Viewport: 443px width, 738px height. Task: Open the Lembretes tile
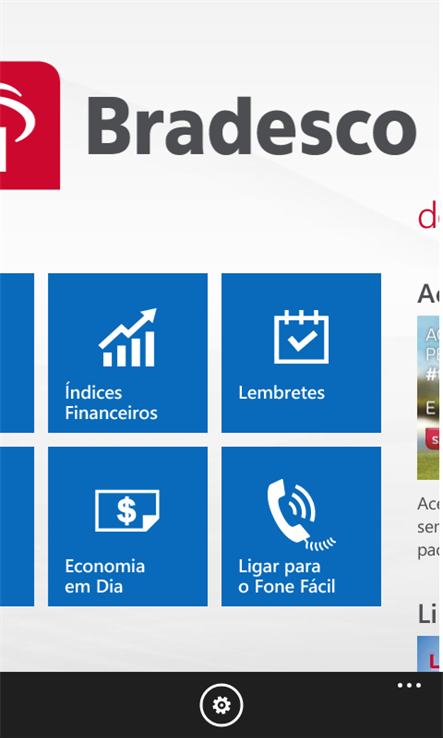pyautogui.click(x=301, y=353)
